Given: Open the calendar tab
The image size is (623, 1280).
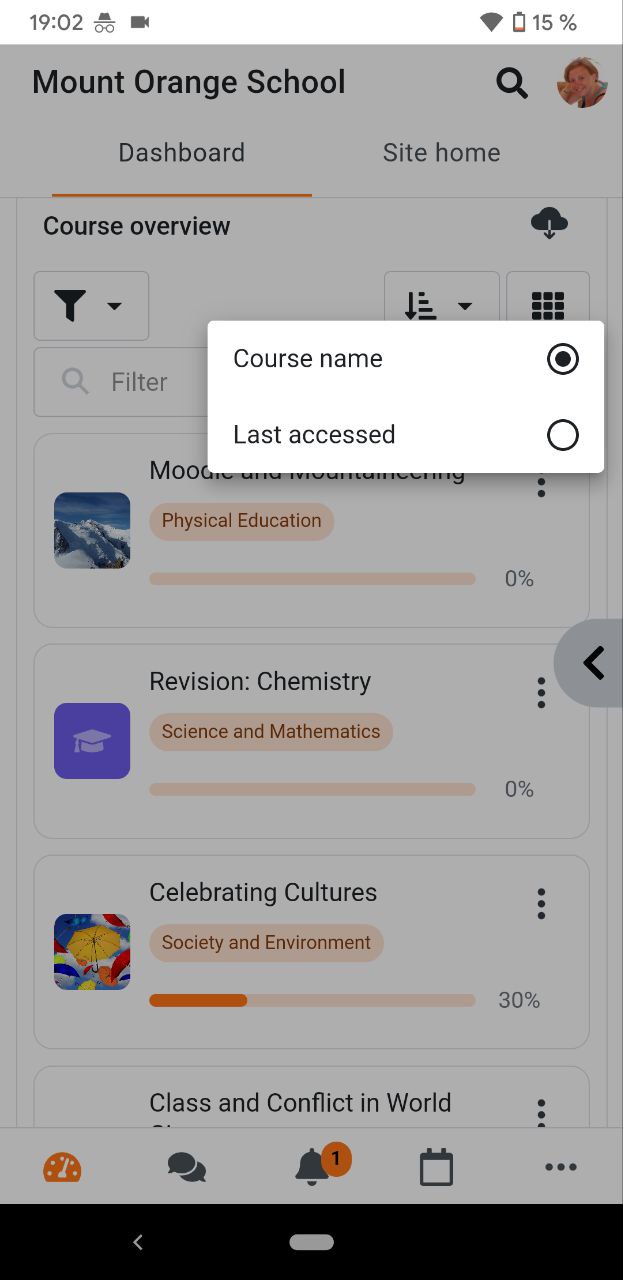Looking at the screenshot, I should [x=436, y=1167].
